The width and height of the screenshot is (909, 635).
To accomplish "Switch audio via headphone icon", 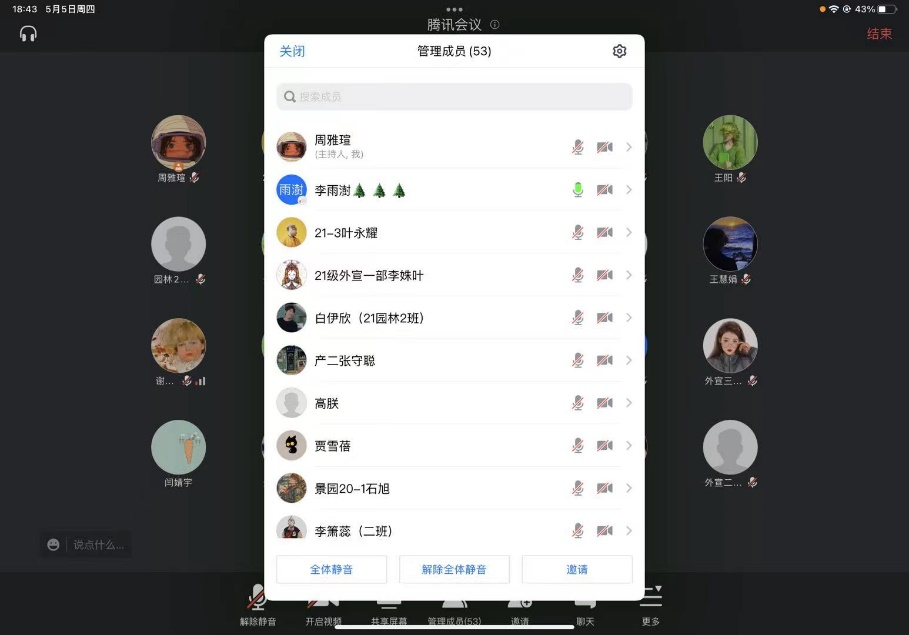I will pos(28,34).
